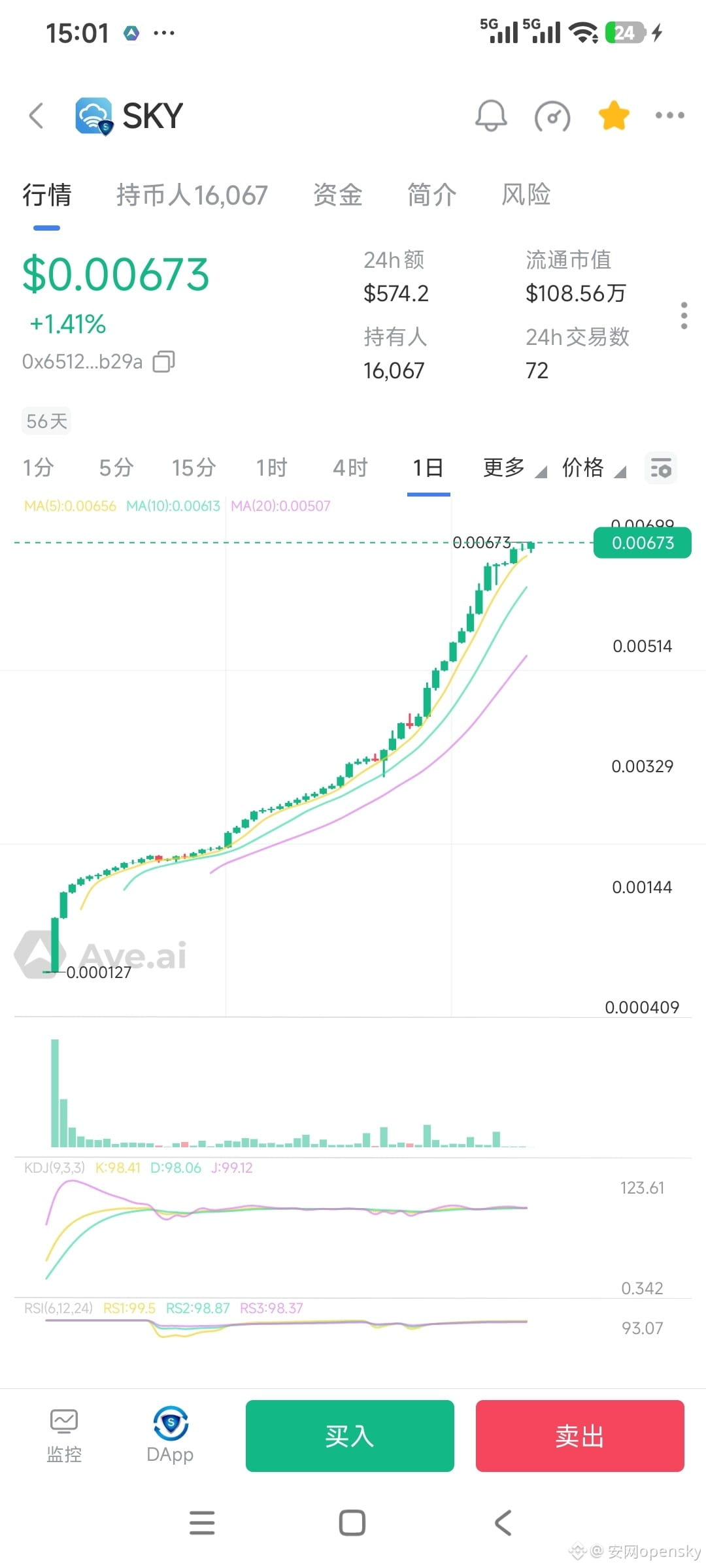
Task: Go back using the top-left arrow
Action: coord(37,116)
